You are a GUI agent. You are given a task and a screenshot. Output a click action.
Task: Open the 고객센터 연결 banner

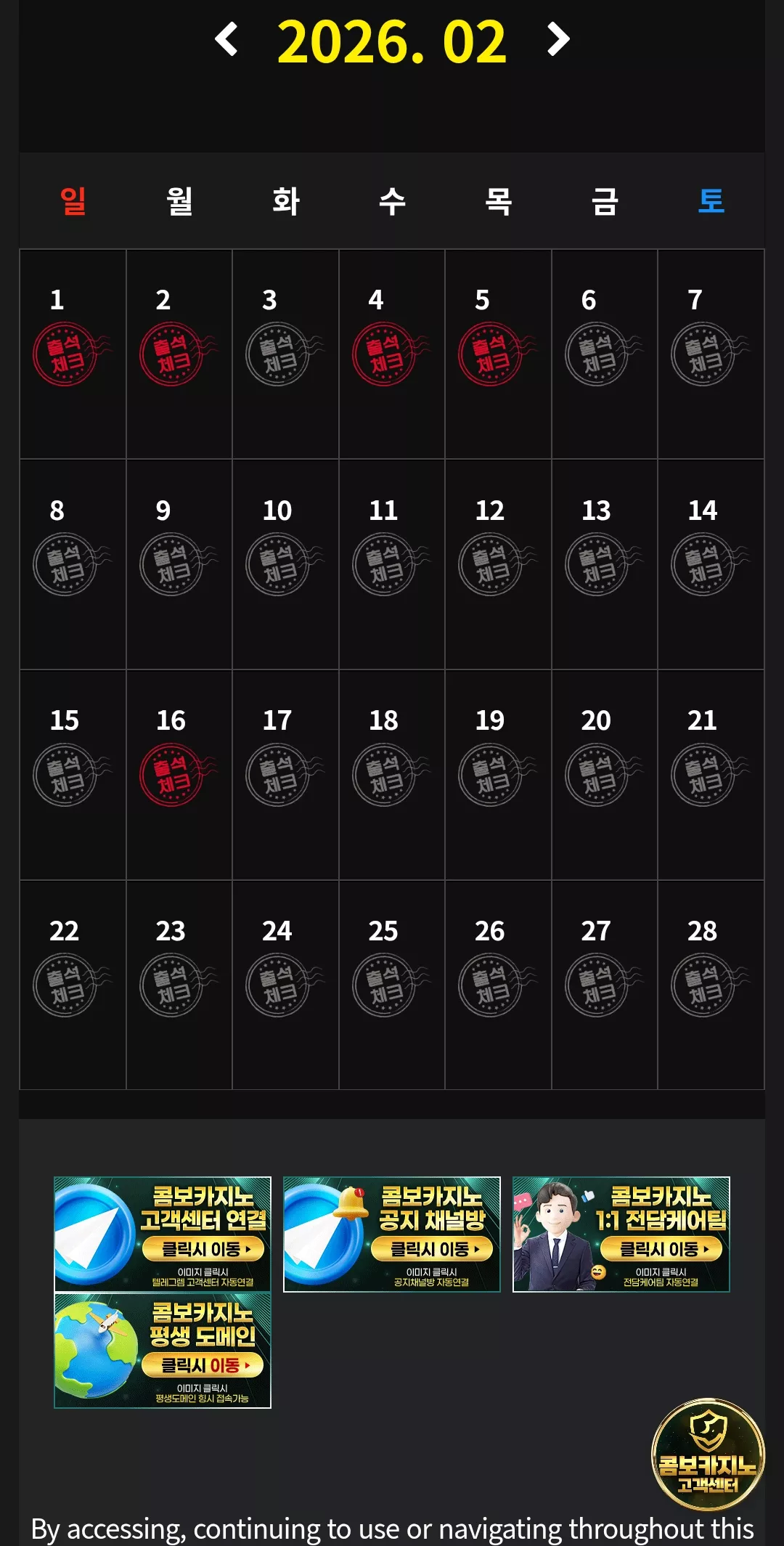click(x=163, y=1234)
